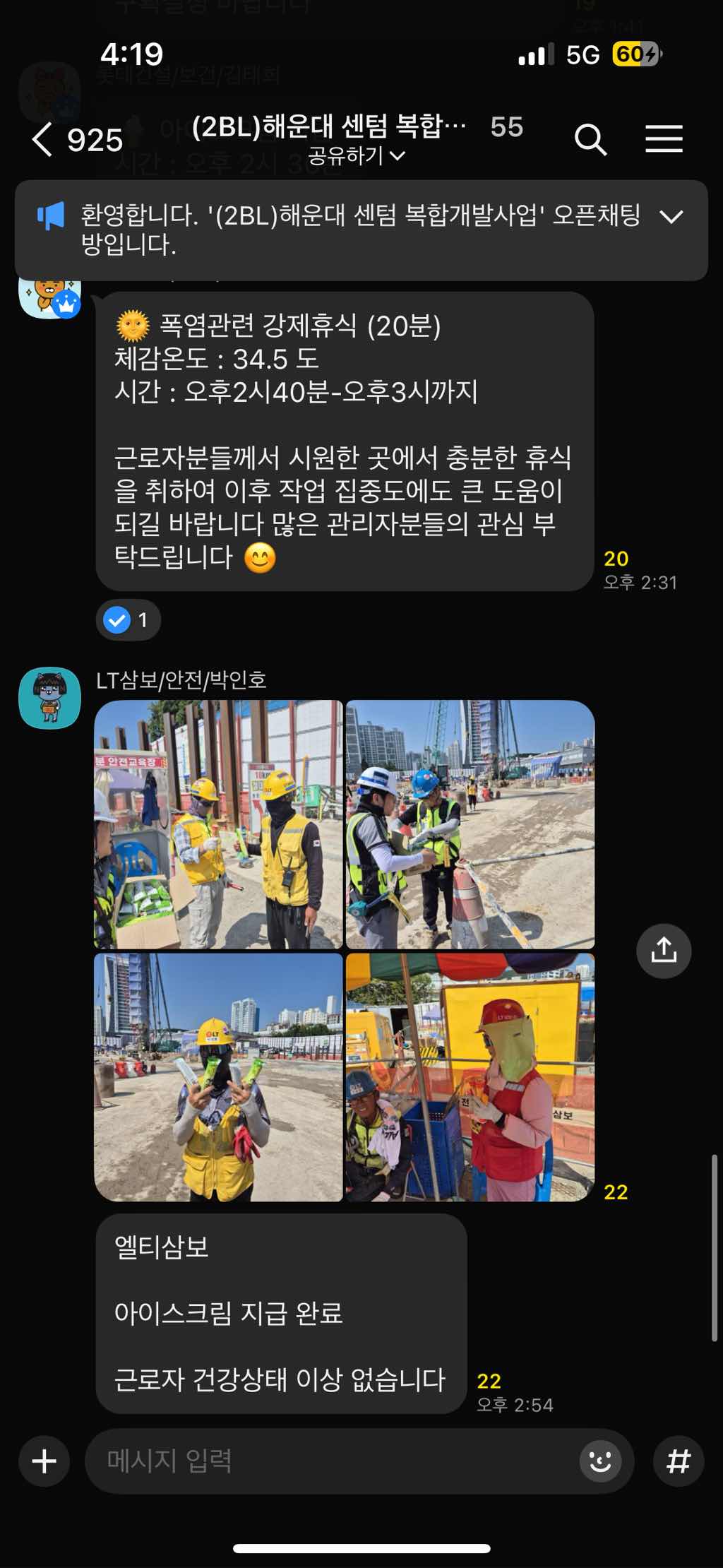This screenshot has width=723, height=1568.
Task: Open the 공유하기 share dropdown
Action: (357, 156)
